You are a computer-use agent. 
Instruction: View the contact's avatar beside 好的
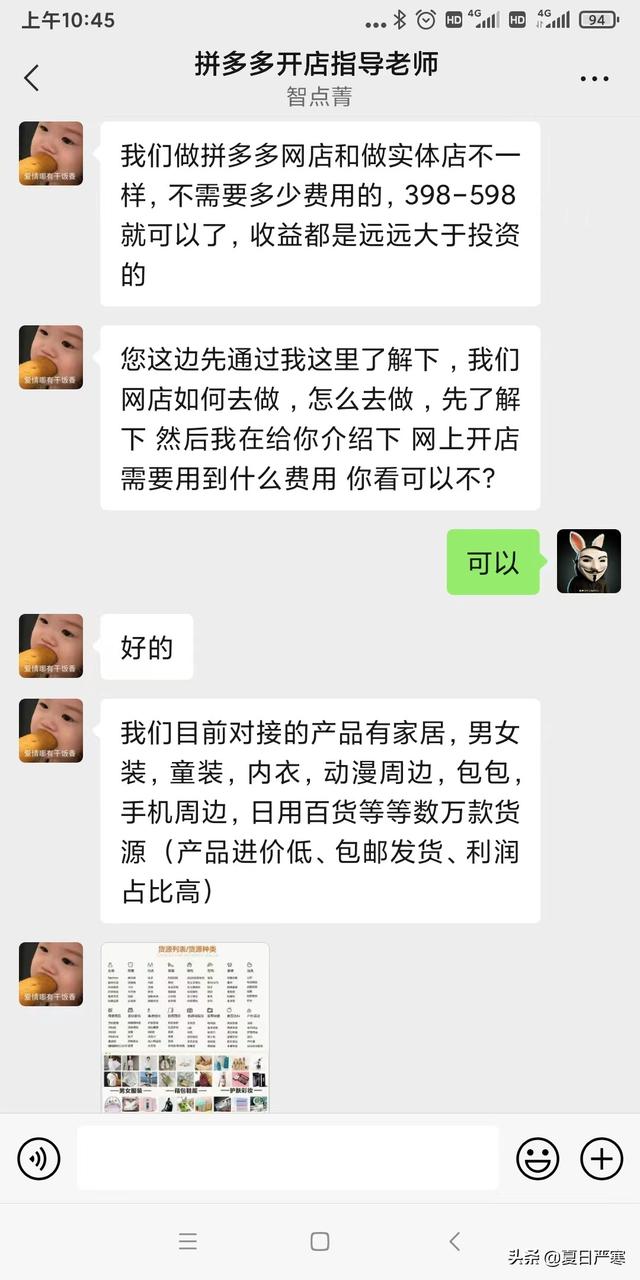pos(51,646)
